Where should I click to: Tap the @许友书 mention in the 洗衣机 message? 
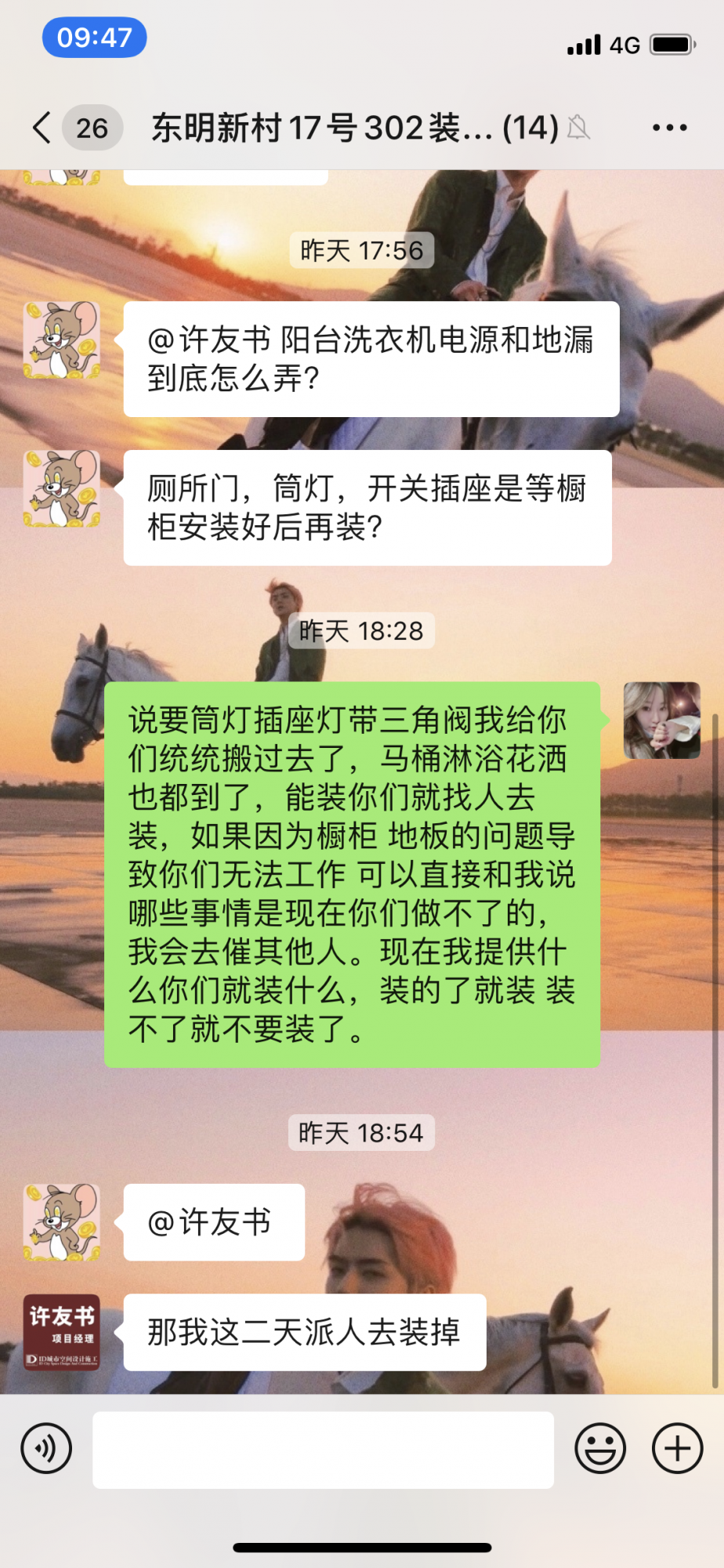pyautogui.click(x=209, y=340)
